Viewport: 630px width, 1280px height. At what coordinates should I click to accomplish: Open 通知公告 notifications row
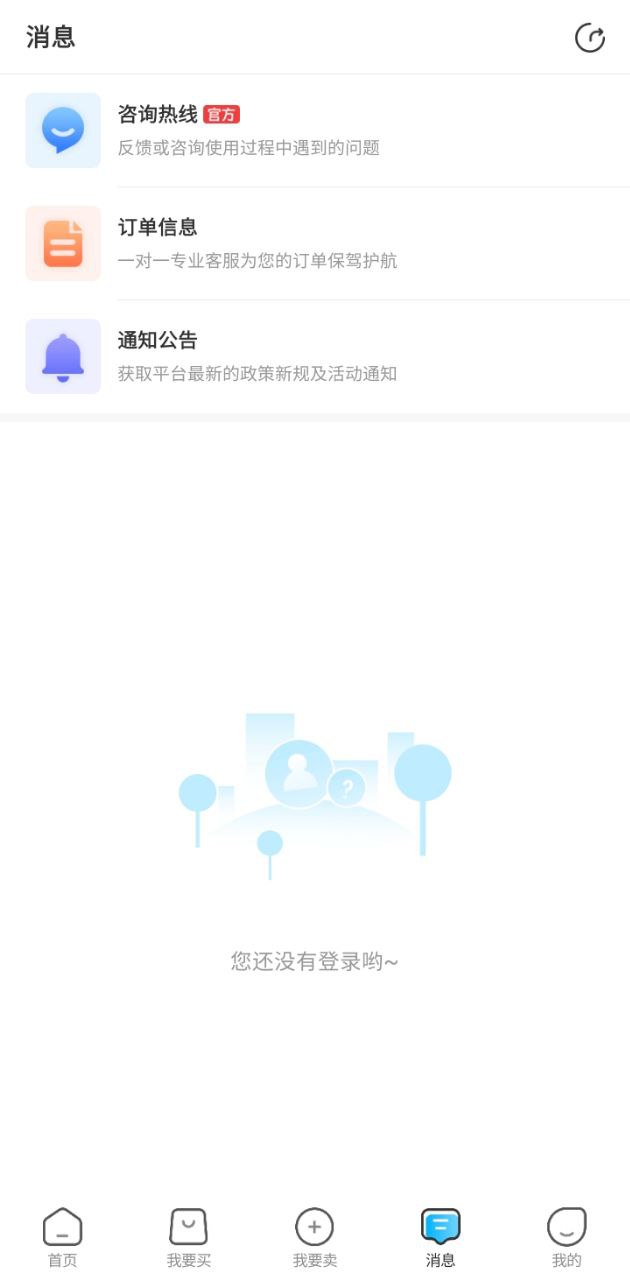(x=315, y=356)
